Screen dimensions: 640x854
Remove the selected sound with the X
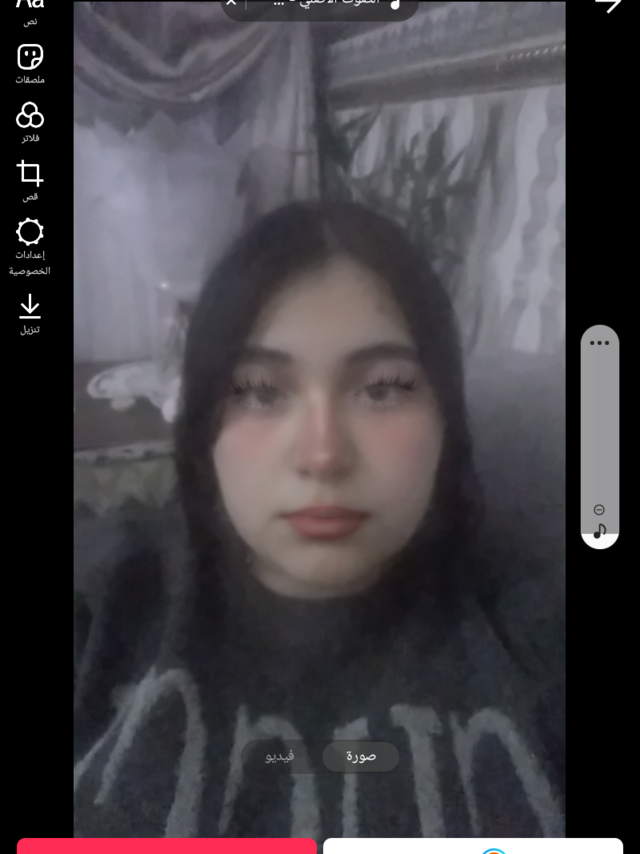click(x=232, y=3)
